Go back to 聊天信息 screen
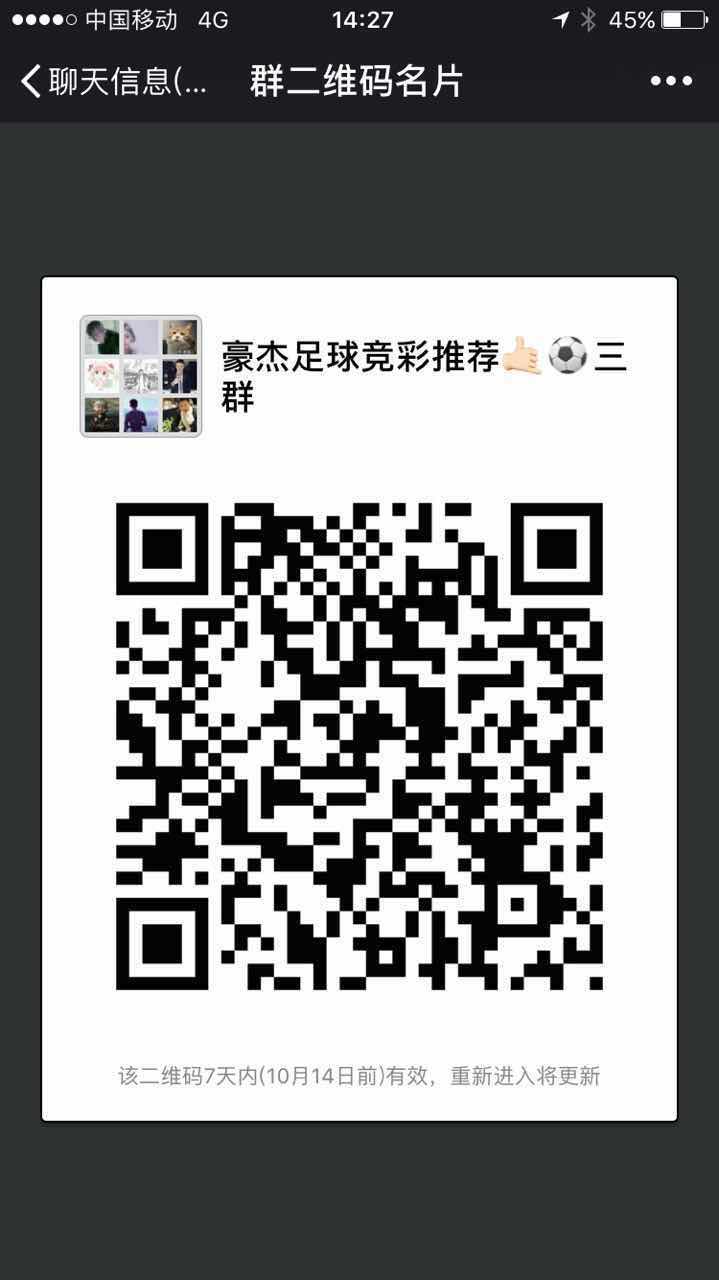The image size is (719, 1280). click(110, 82)
